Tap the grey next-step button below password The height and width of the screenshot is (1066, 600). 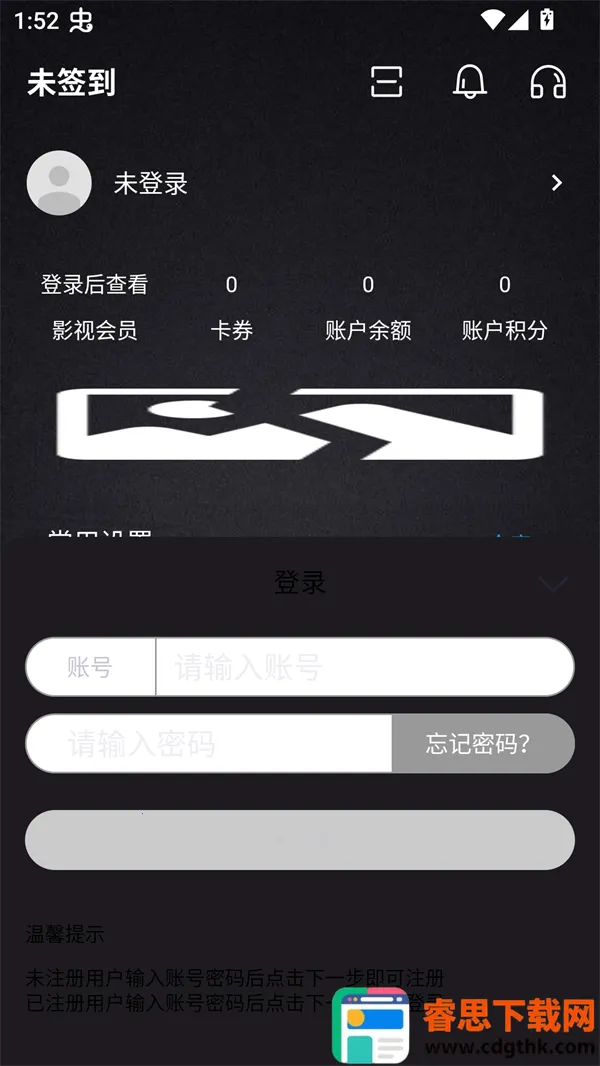(300, 840)
